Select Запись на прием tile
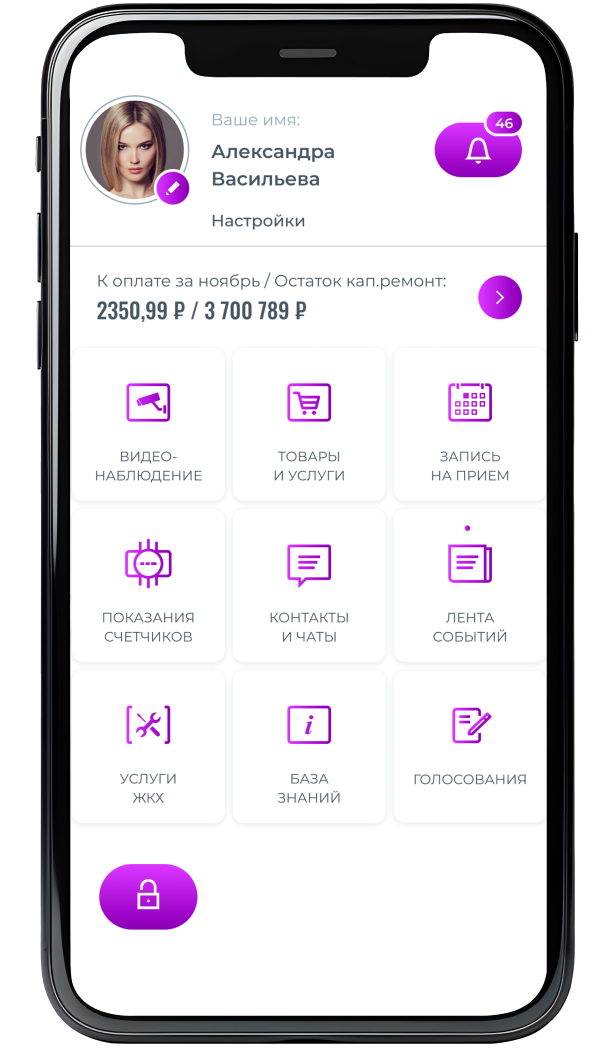Image resolution: width=608 pixels, height=1048 pixels. [470, 424]
